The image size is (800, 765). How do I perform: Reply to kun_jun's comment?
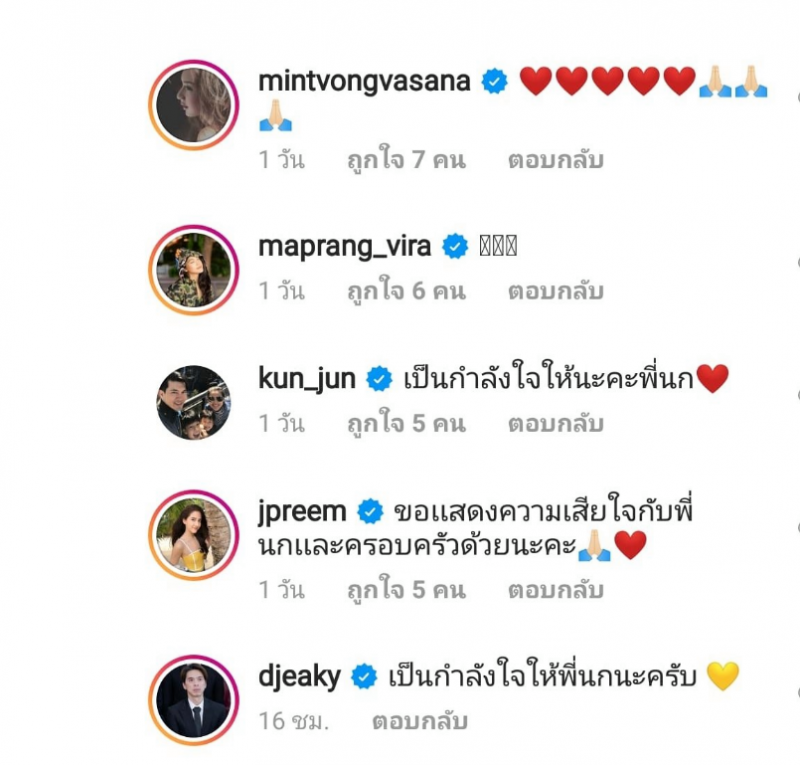click(x=555, y=424)
